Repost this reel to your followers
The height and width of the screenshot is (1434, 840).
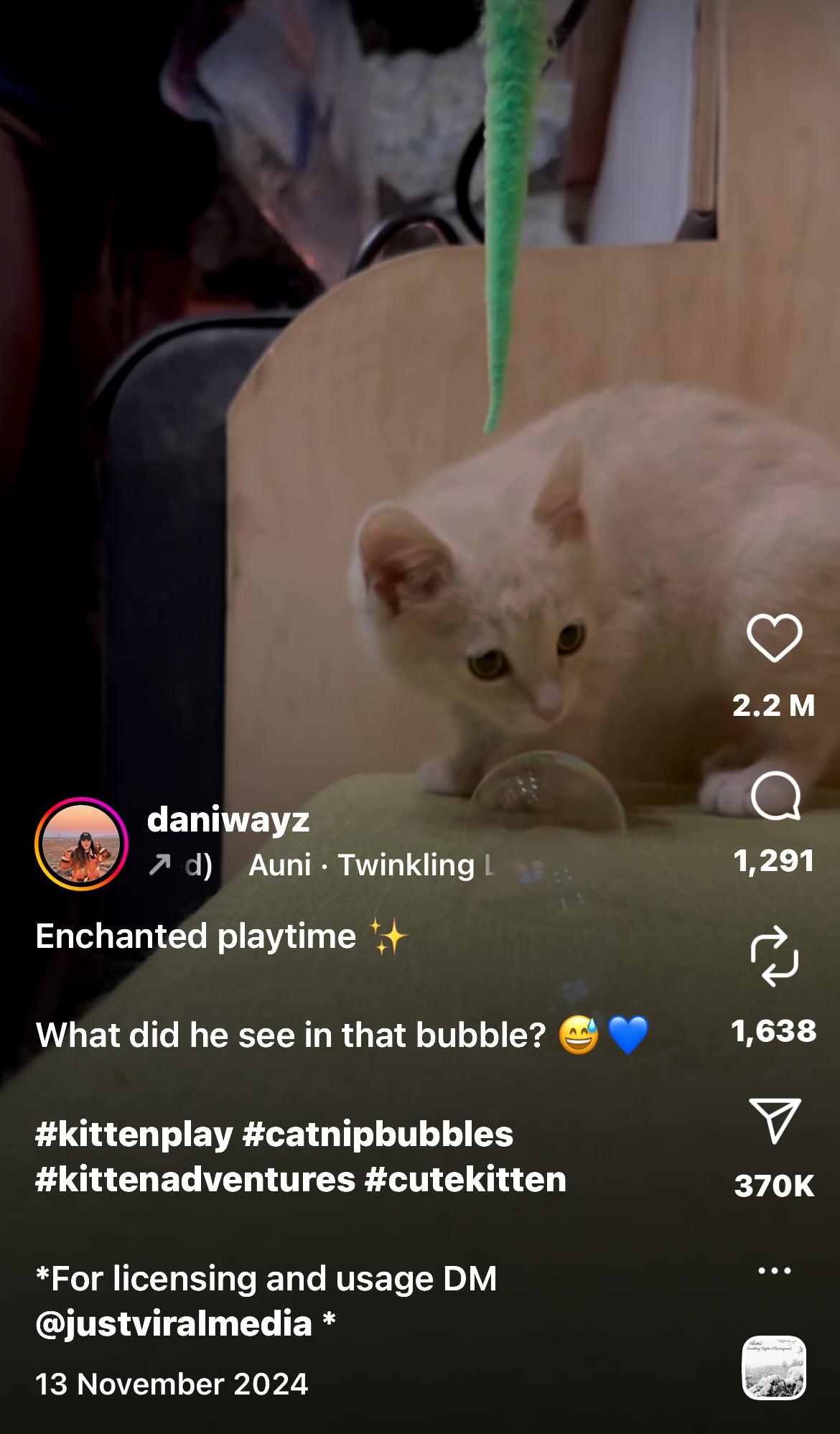click(x=774, y=956)
